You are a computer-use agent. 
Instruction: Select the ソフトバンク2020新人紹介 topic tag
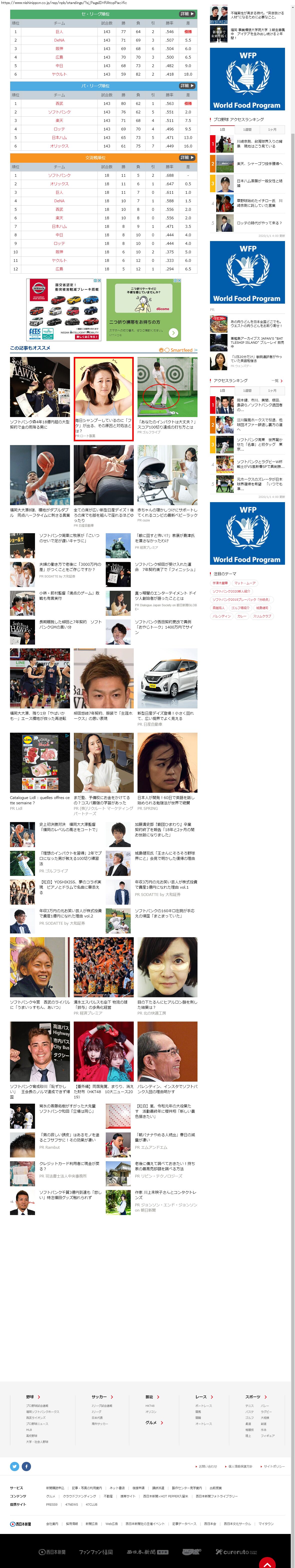tap(231, 591)
